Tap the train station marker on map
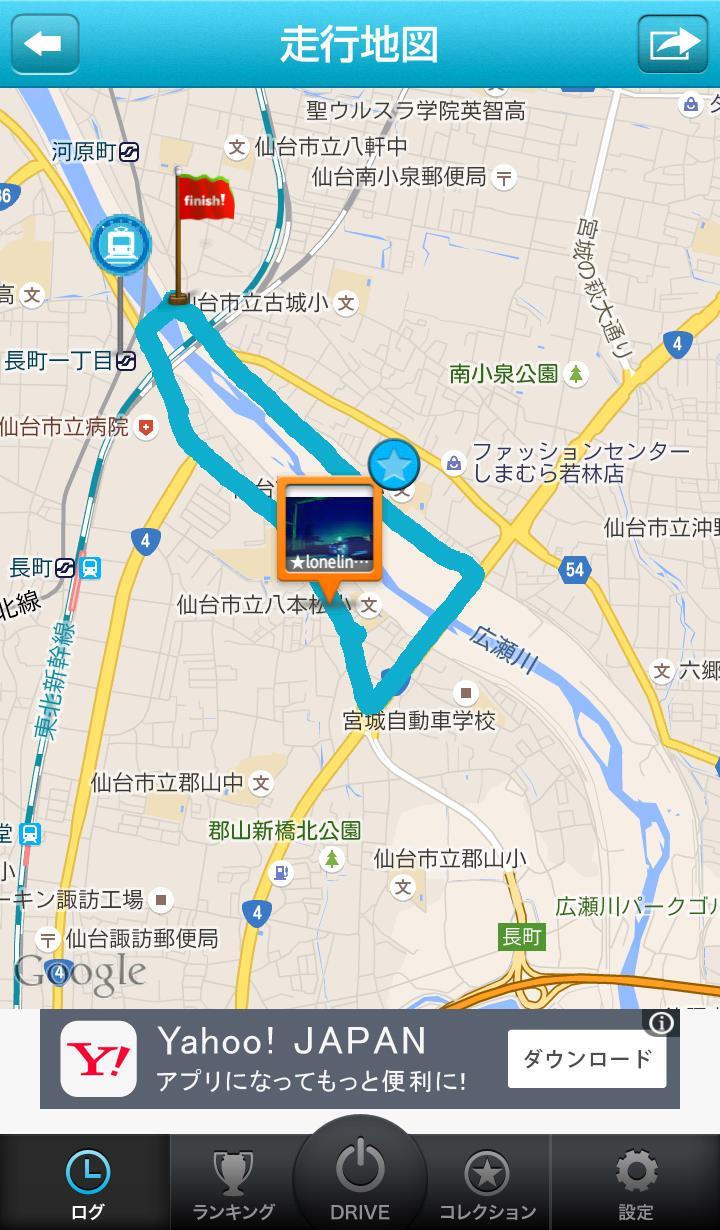720x1230 pixels. [121, 245]
